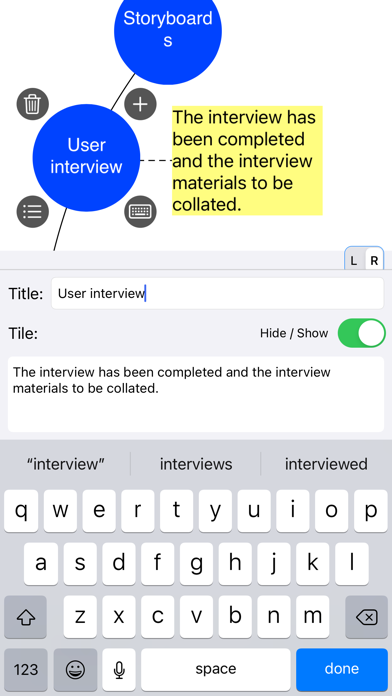The height and width of the screenshot is (696, 392).
Task: Switch the panel to R side
Action: point(374,261)
